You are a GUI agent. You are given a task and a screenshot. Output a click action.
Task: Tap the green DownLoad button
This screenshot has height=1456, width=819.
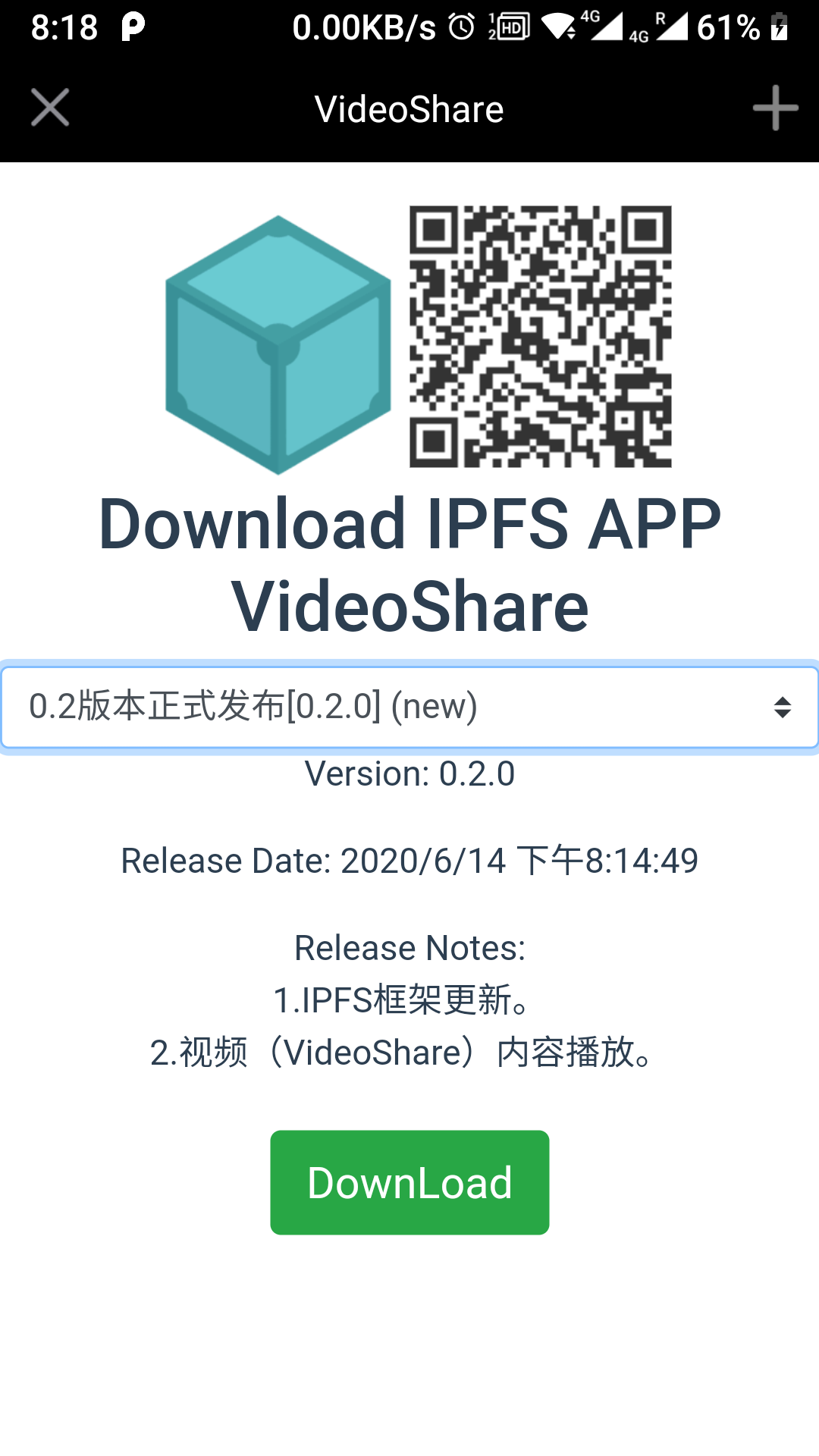click(409, 1182)
